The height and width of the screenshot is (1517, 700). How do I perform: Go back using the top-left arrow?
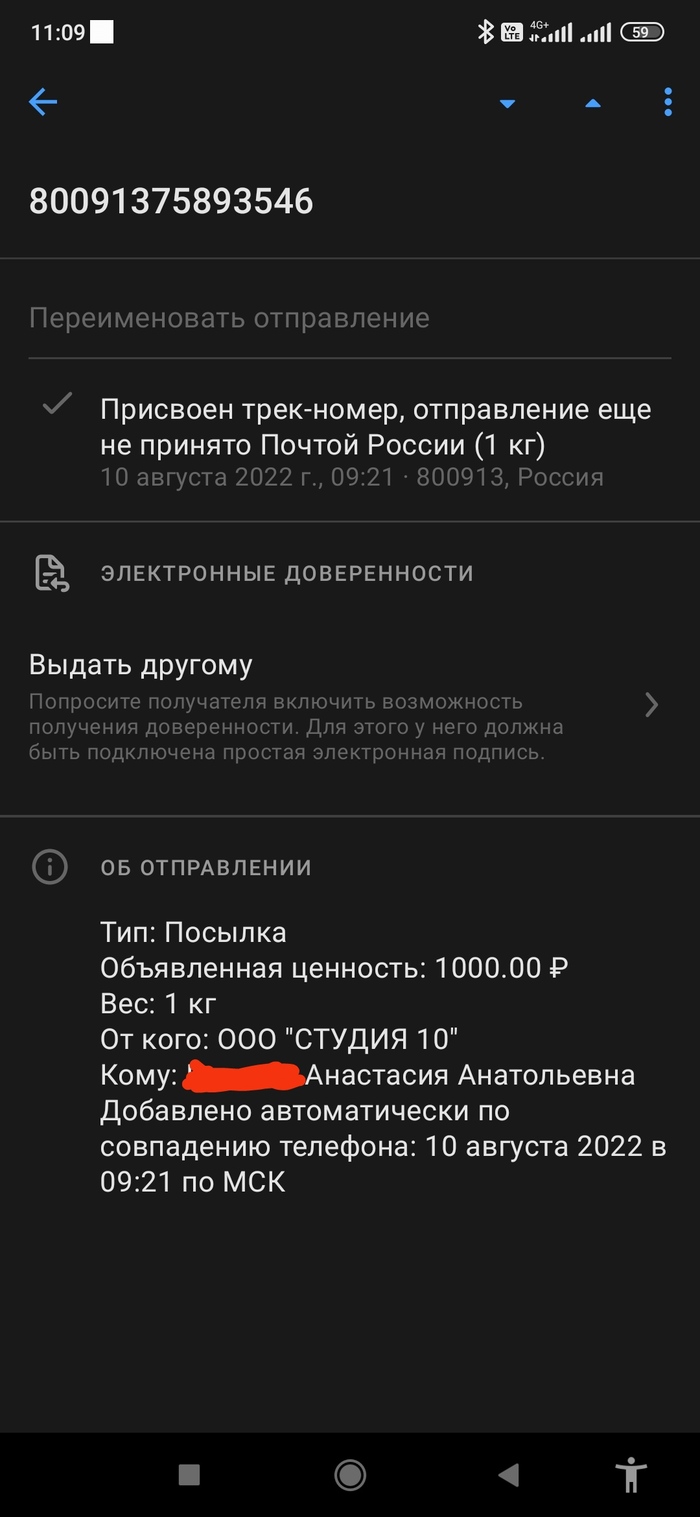43,102
